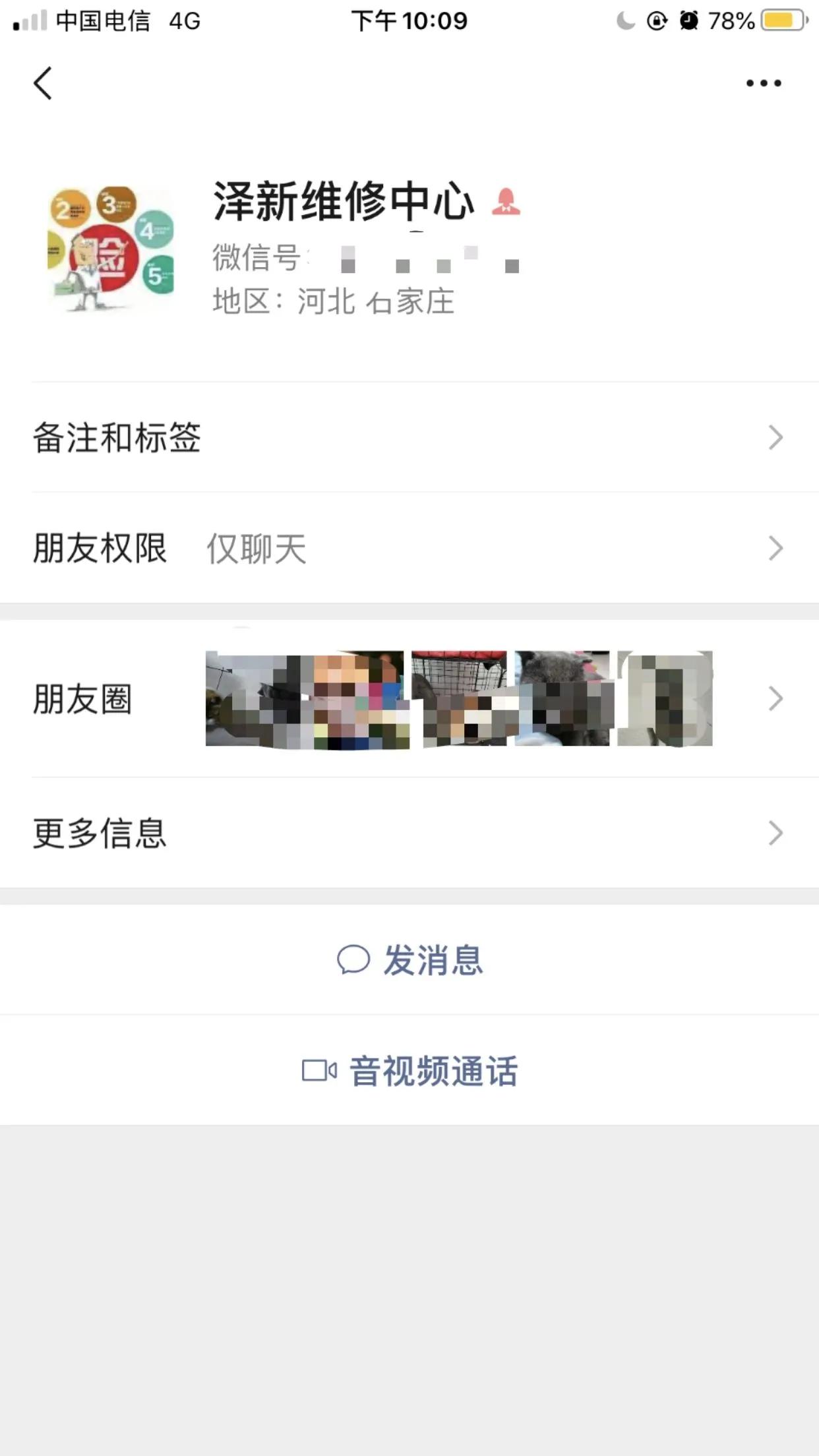The image size is (819, 1456).
Task: Tap the 发消息 button
Action: click(433, 962)
